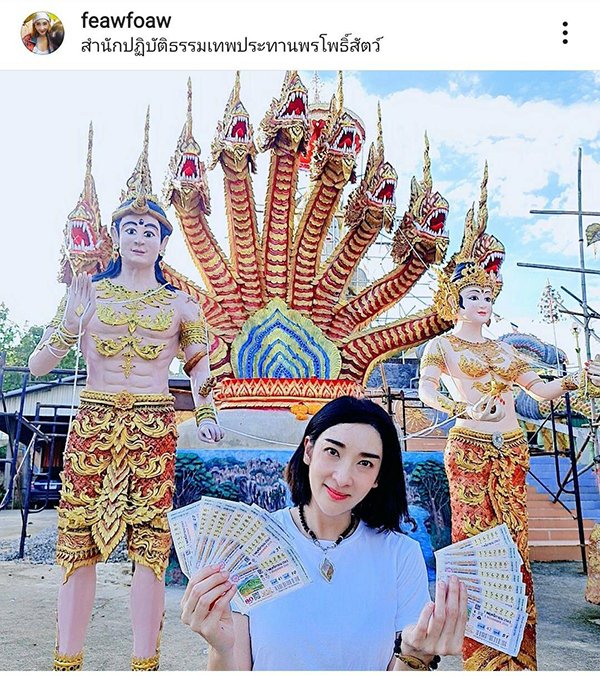Open the tagged location under the username

230,46
